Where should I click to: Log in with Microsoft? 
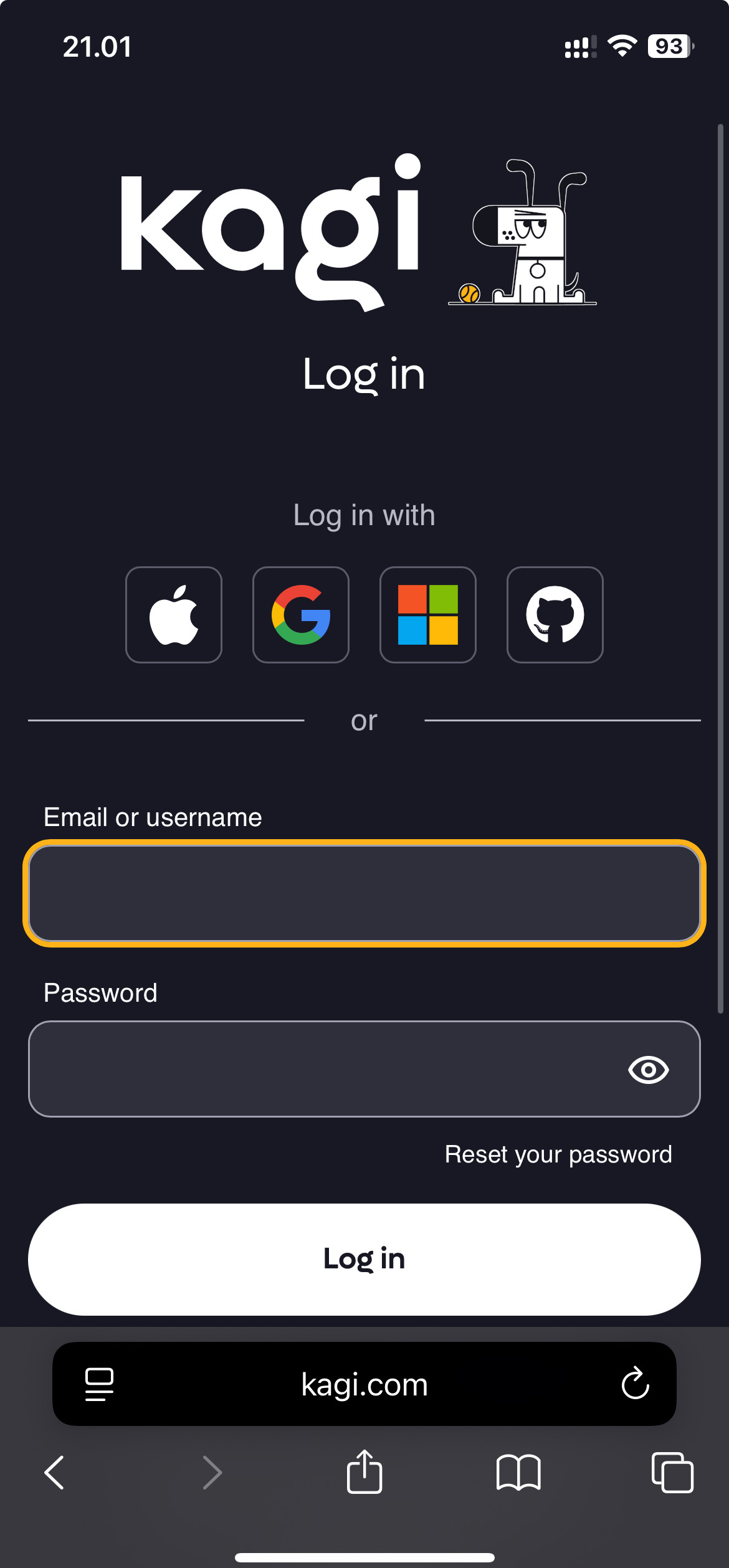(428, 615)
